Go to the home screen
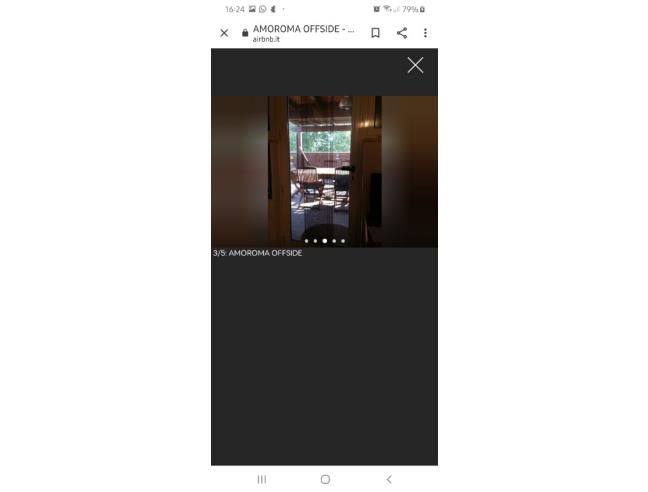This screenshot has width=648, height=492. [325, 479]
